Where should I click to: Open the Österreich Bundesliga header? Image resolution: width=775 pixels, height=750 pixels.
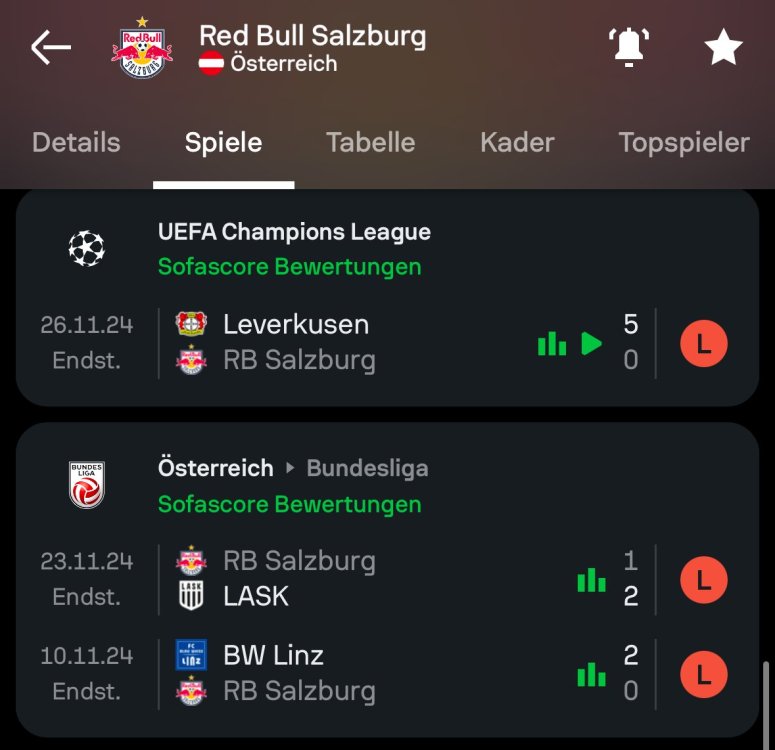click(293, 468)
